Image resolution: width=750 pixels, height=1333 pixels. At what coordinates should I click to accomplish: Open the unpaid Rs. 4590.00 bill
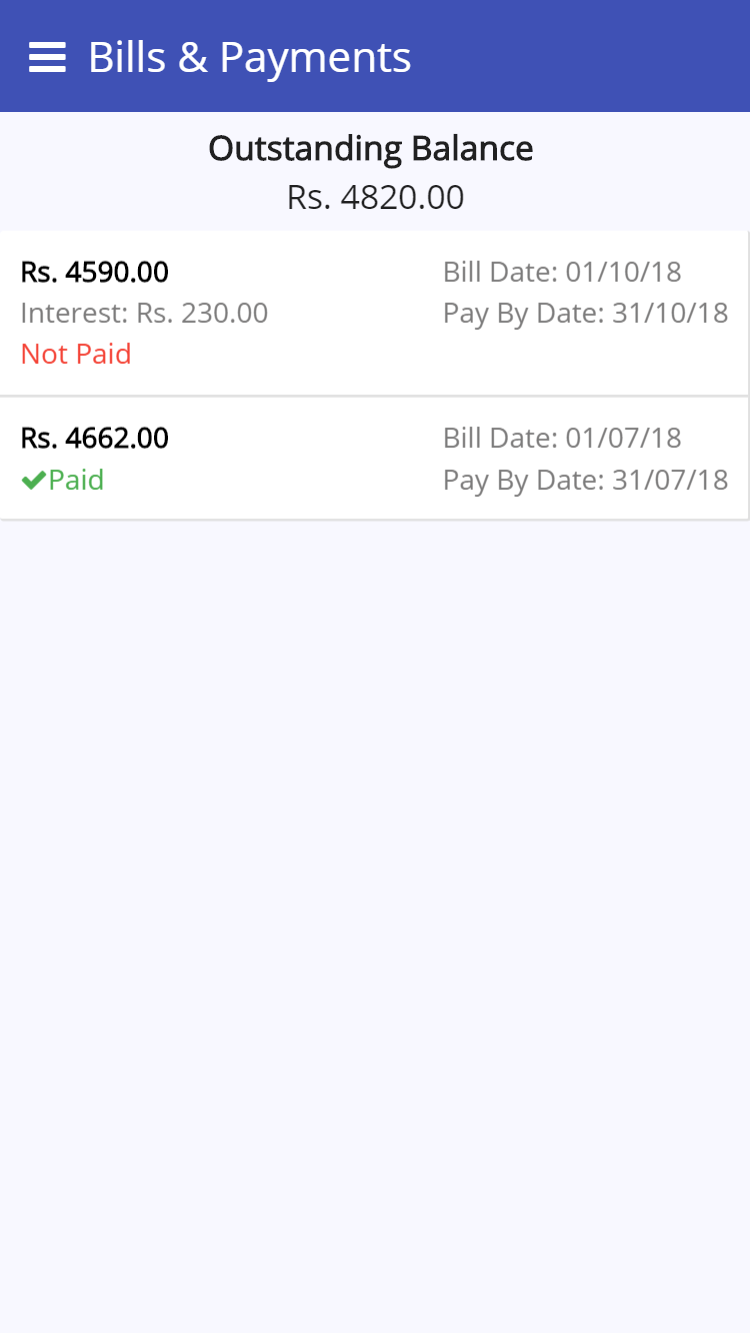coord(374,313)
